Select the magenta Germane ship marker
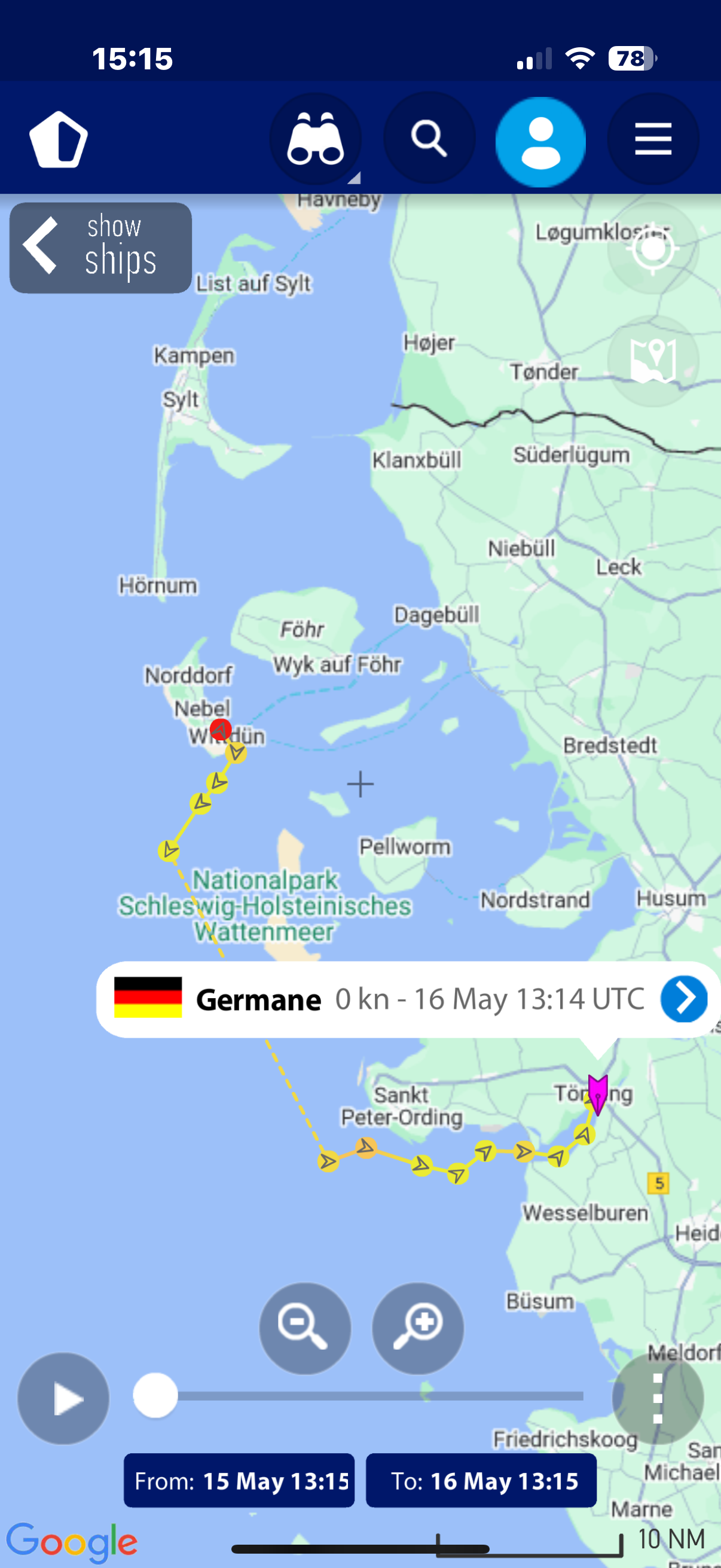The width and height of the screenshot is (721, 1568). (x=597, y=1094)
